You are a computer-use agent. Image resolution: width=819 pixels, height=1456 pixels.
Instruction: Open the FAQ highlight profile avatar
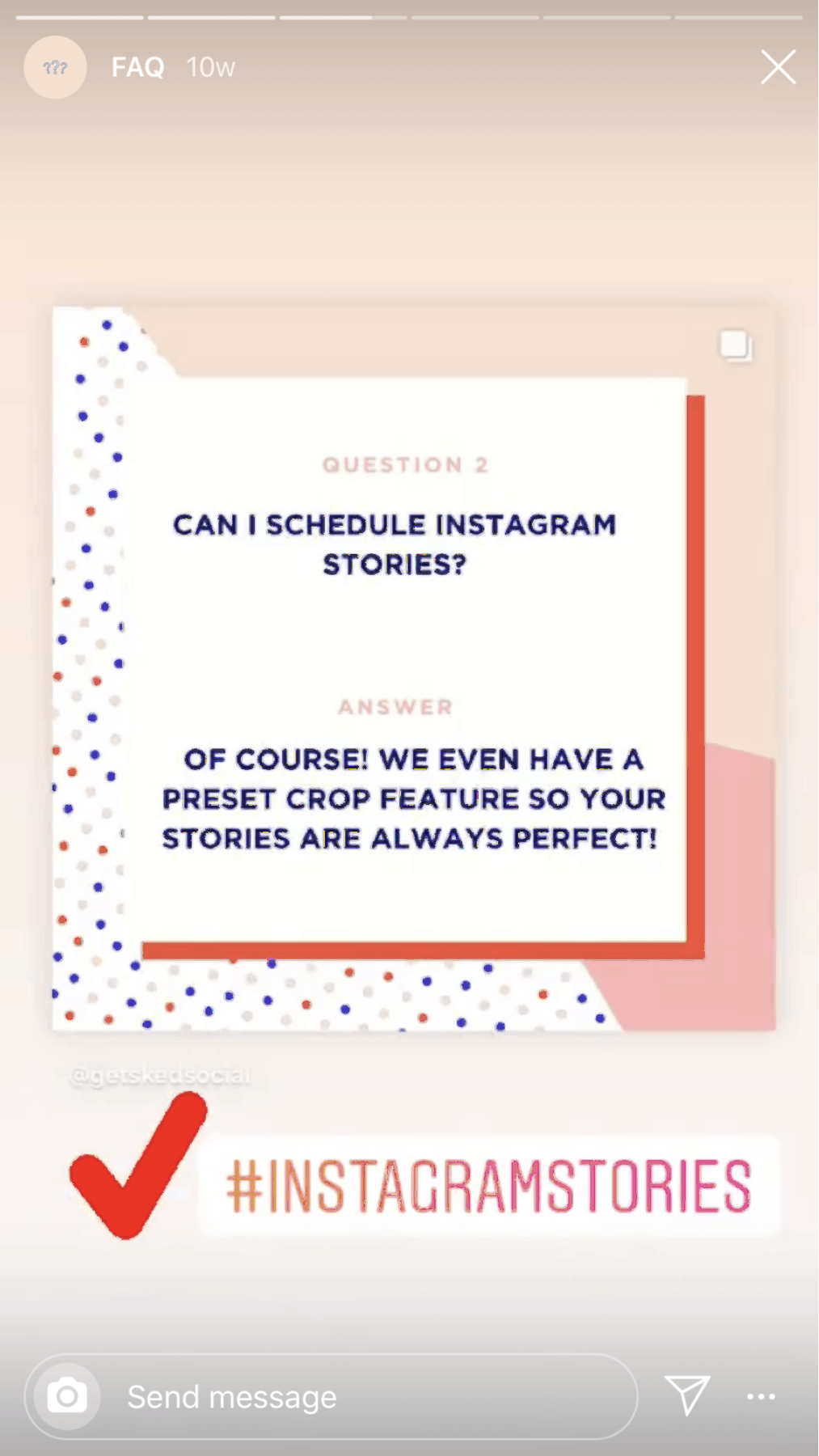pos(55,67)
